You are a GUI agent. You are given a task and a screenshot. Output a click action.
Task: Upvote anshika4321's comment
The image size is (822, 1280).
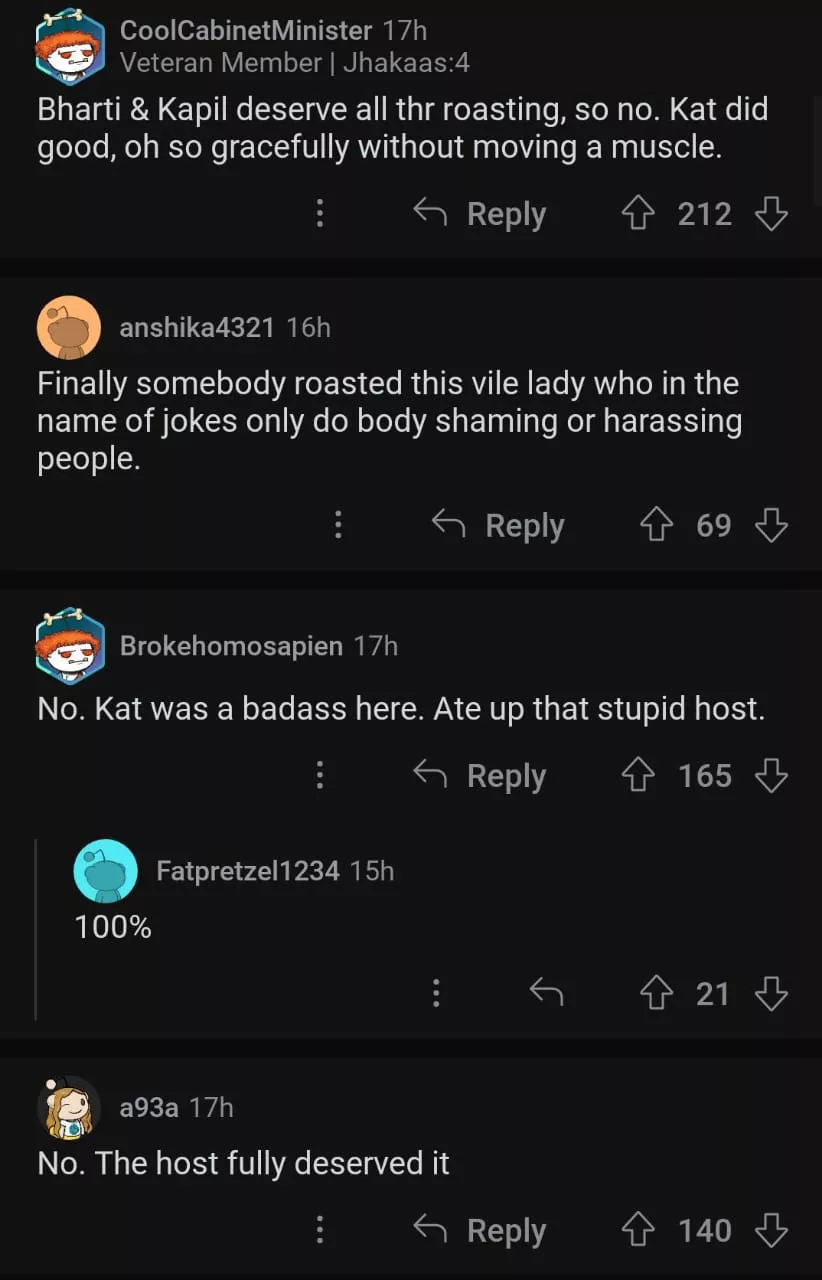pos(656,525)
